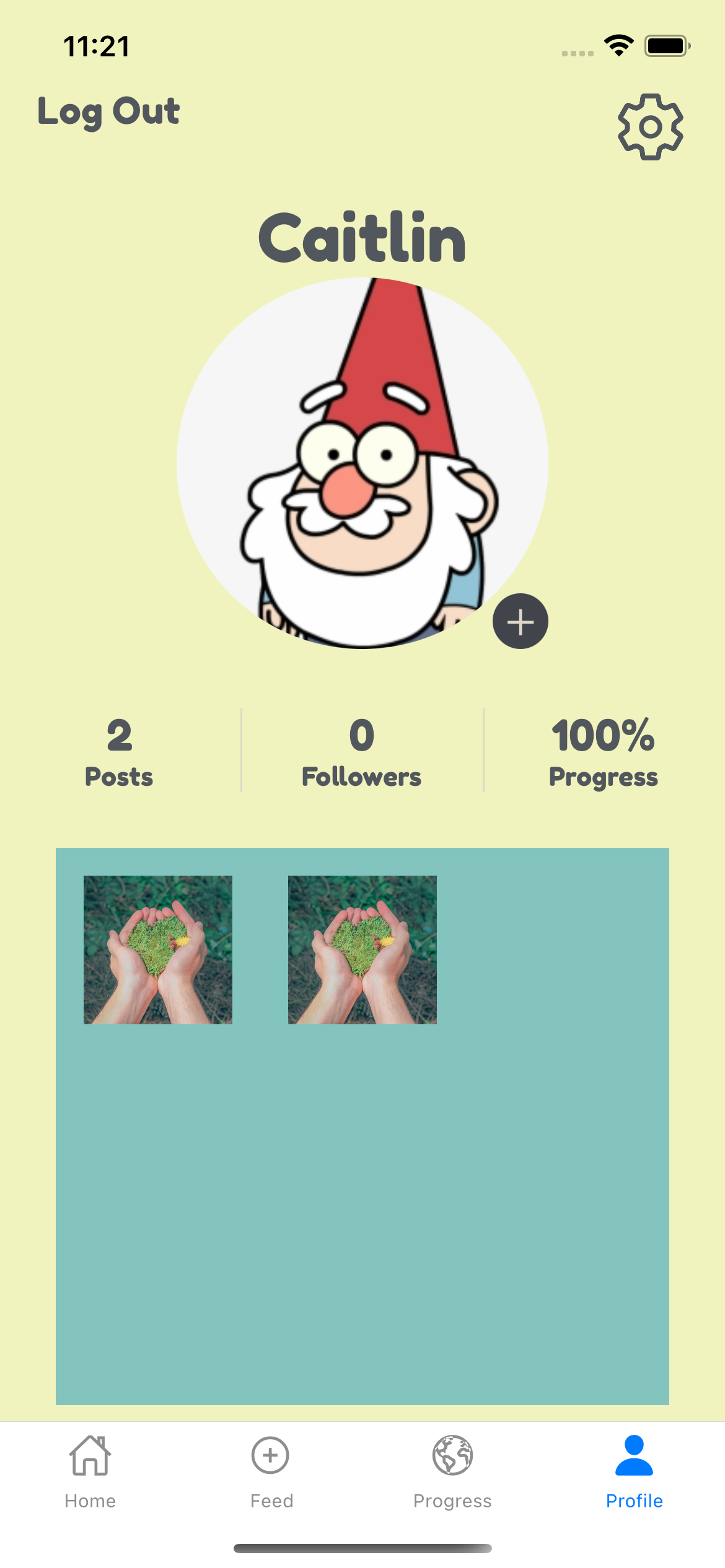Image resolution: width=725 pixels, height=1568 pixels.
Task: Tap the username Caitlin
Action: click(362, 238)
